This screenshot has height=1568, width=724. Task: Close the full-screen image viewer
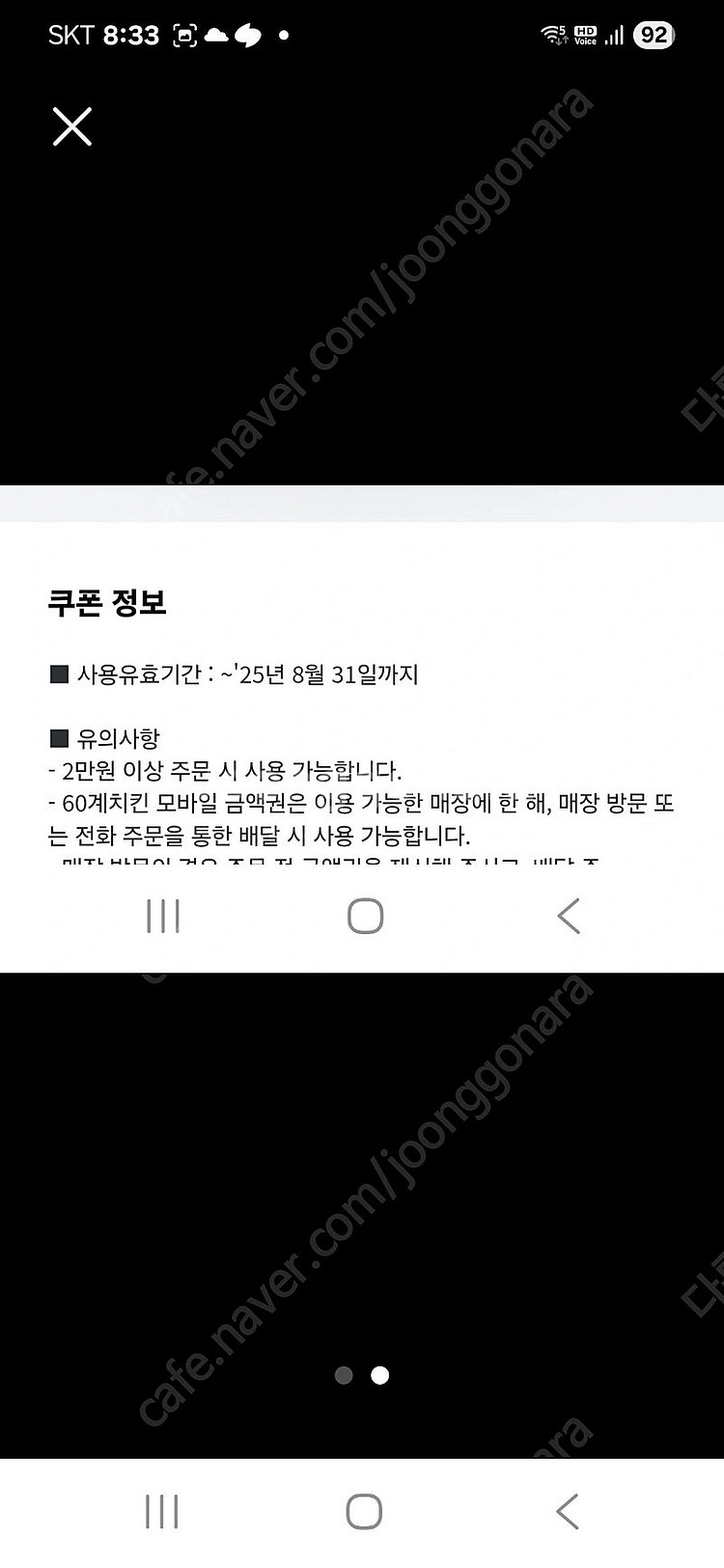point(71,126)
